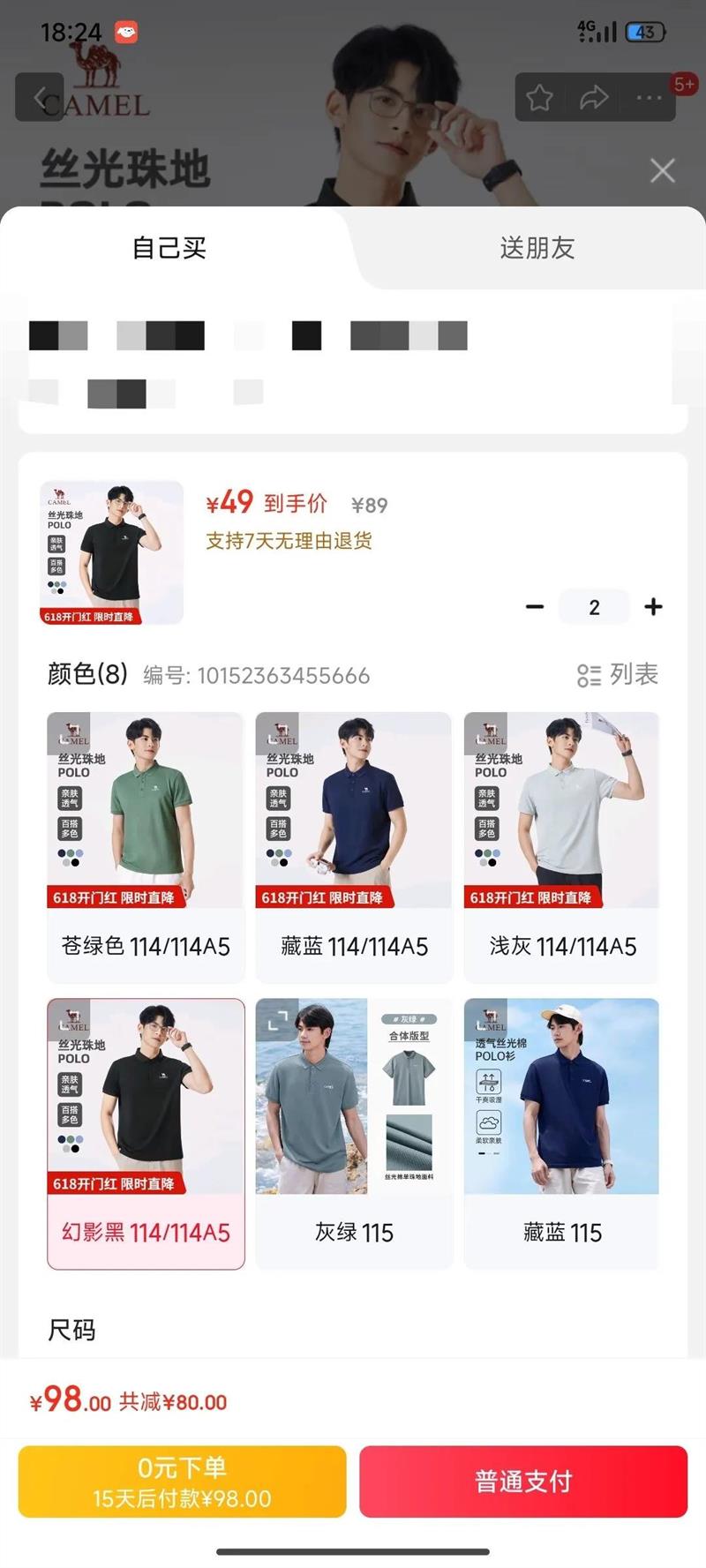
Task: Tap the quantity field showing 2
Action: tap(594, 607)
